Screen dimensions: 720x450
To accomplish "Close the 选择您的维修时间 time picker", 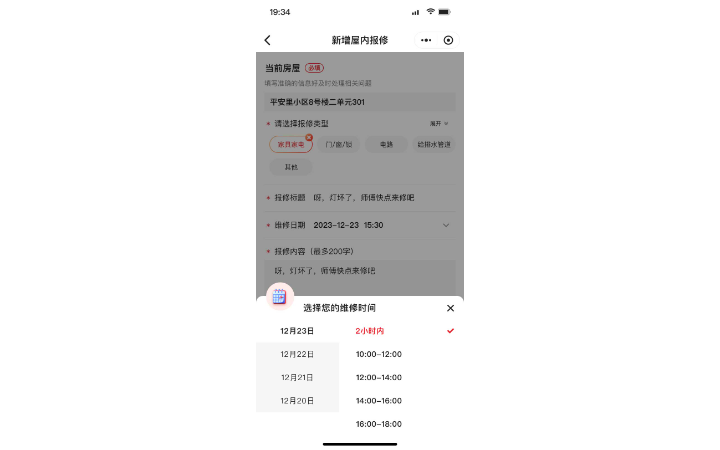I will point(450,308).
